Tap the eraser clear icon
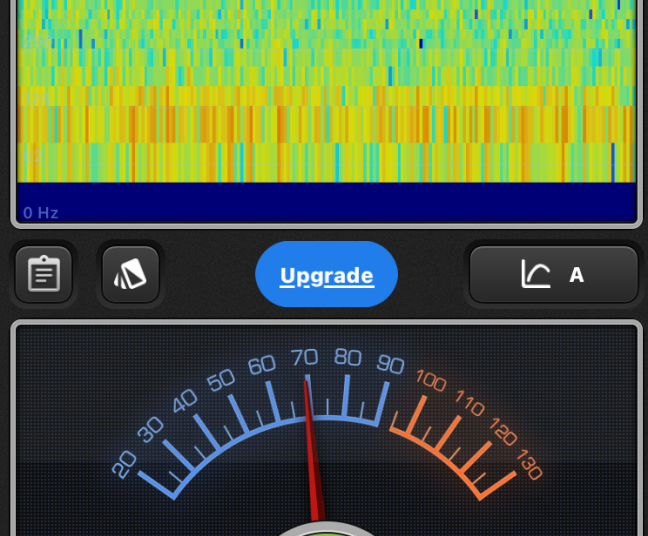The image size is (648, 536). pos(130,274)
